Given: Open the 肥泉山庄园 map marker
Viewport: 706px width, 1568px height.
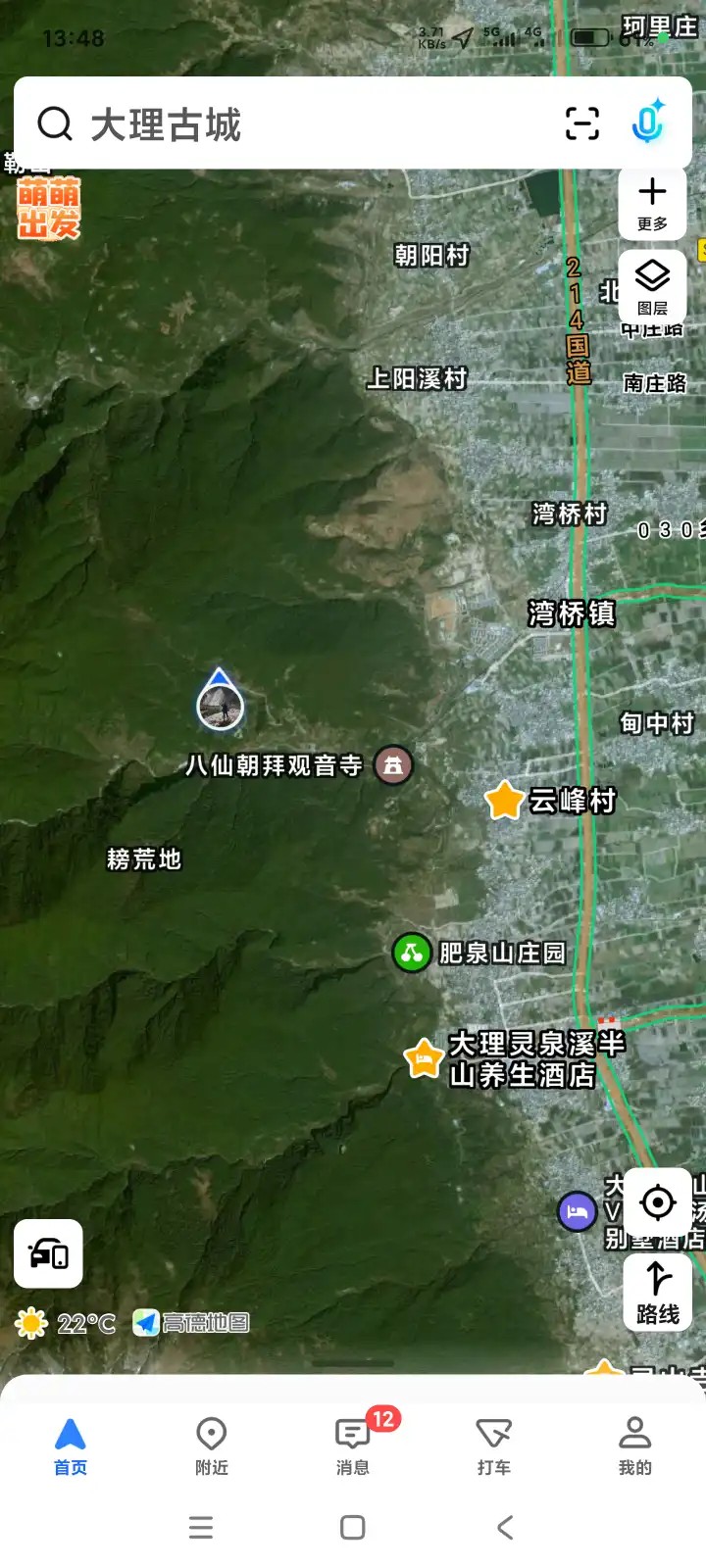Looking at the screenshot, I should pos(412,953).
